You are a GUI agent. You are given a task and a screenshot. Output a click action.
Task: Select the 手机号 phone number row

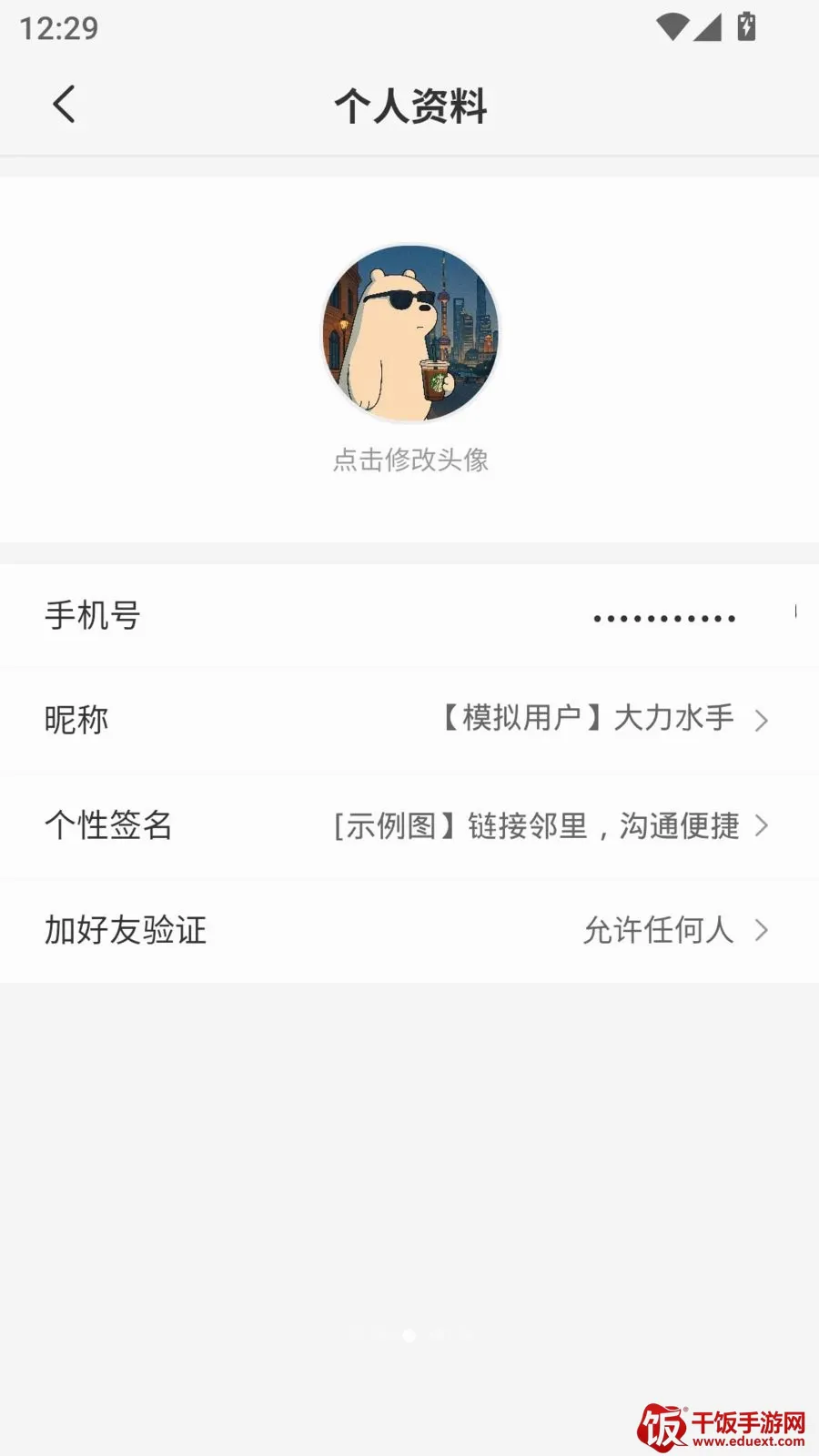pos(409,616)
